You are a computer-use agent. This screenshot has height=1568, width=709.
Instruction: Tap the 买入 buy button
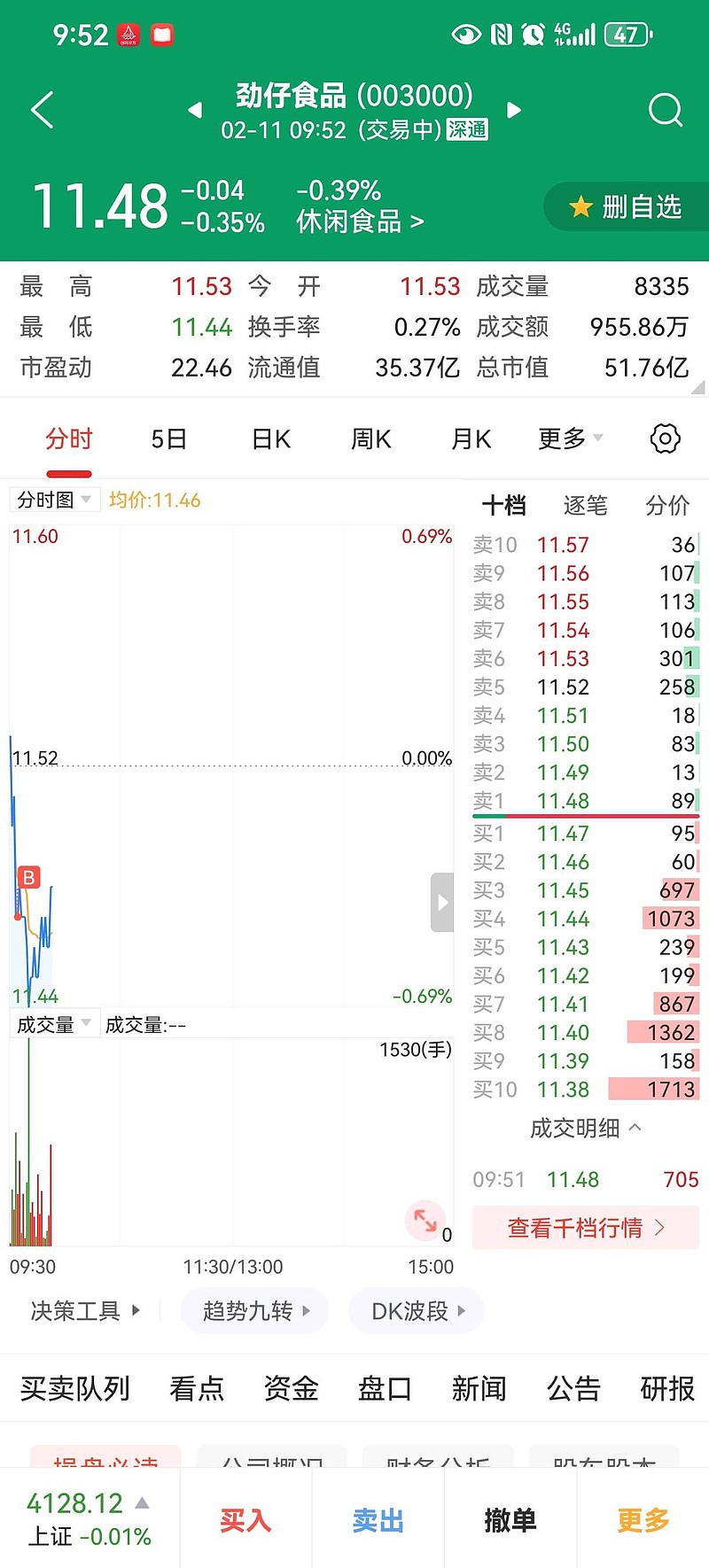(x=245, y=1521)
